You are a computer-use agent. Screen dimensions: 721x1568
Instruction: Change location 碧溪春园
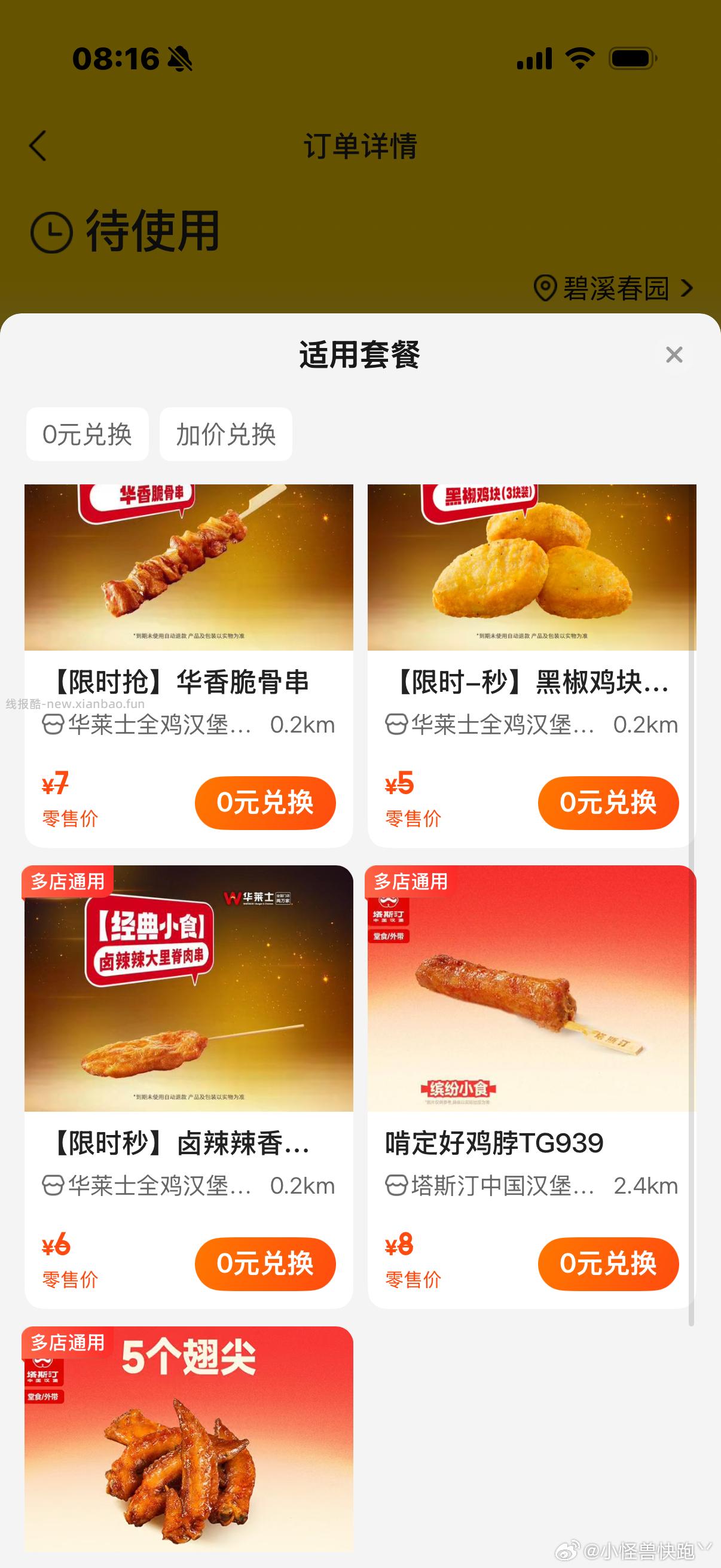tap(613, 288)
